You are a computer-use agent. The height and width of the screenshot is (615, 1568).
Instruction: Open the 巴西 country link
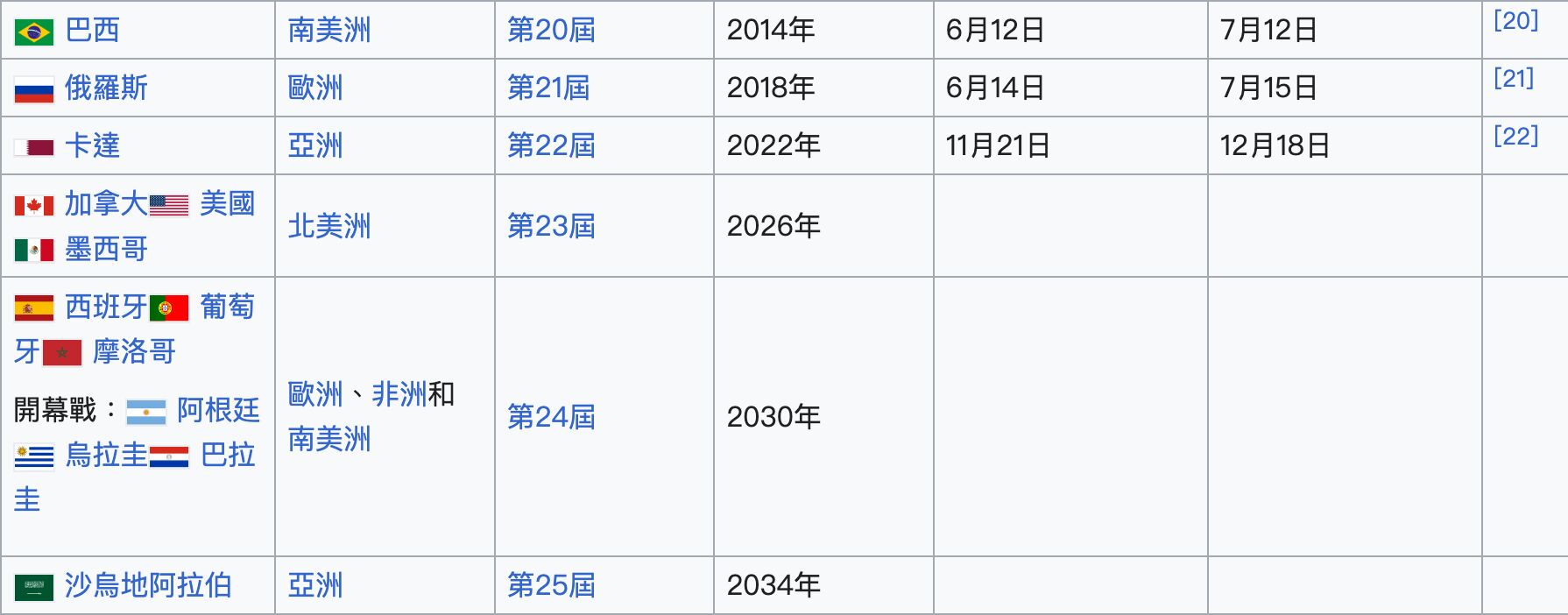[92, 31]
